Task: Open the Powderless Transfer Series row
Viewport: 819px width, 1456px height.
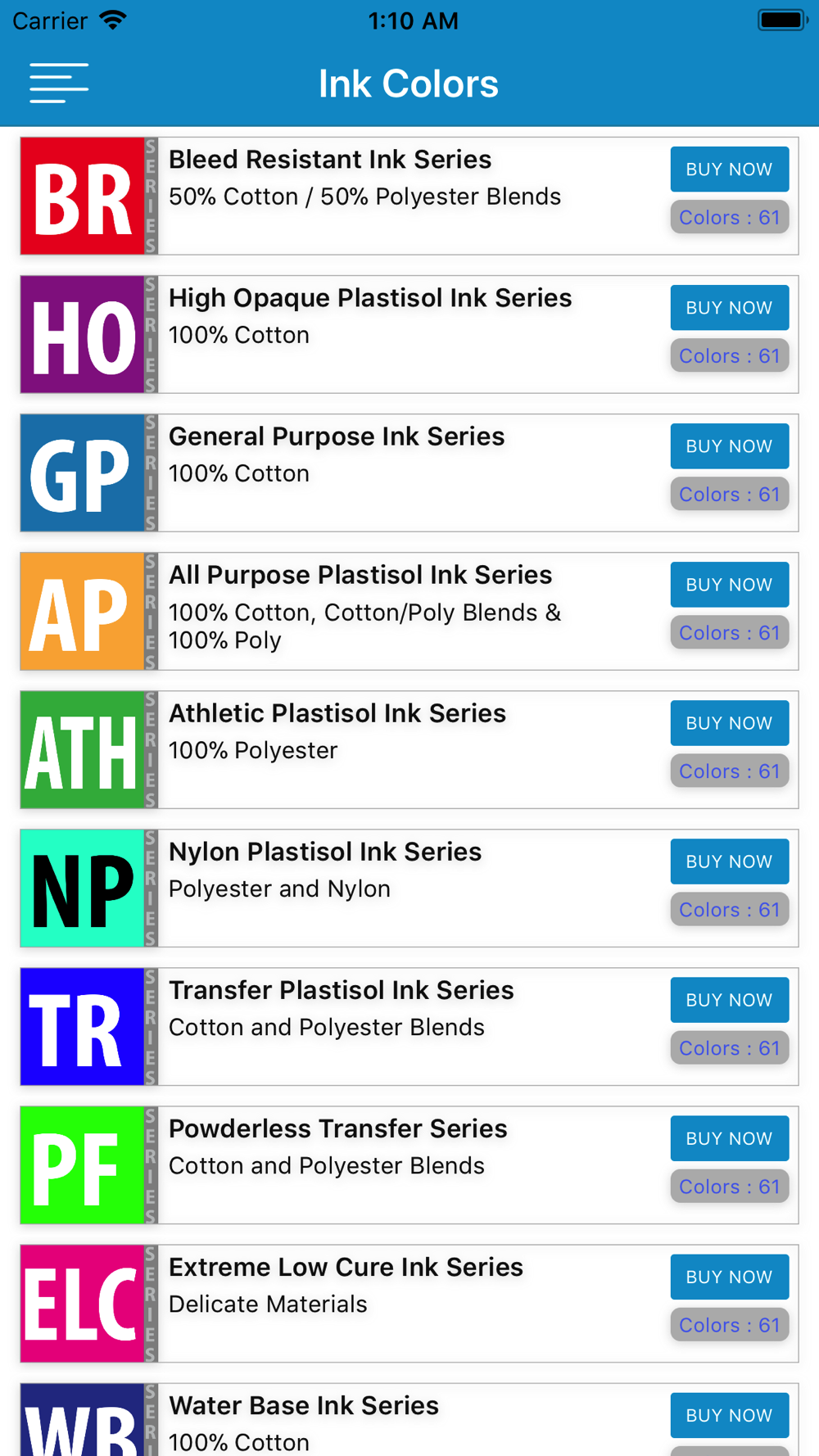Action: point(409,1164)
